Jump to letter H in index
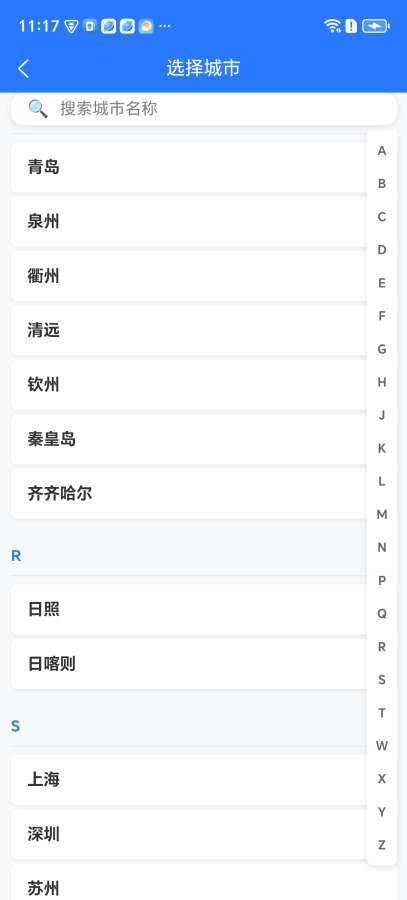Viewport: 407px width, 900px height. point(382,382)
